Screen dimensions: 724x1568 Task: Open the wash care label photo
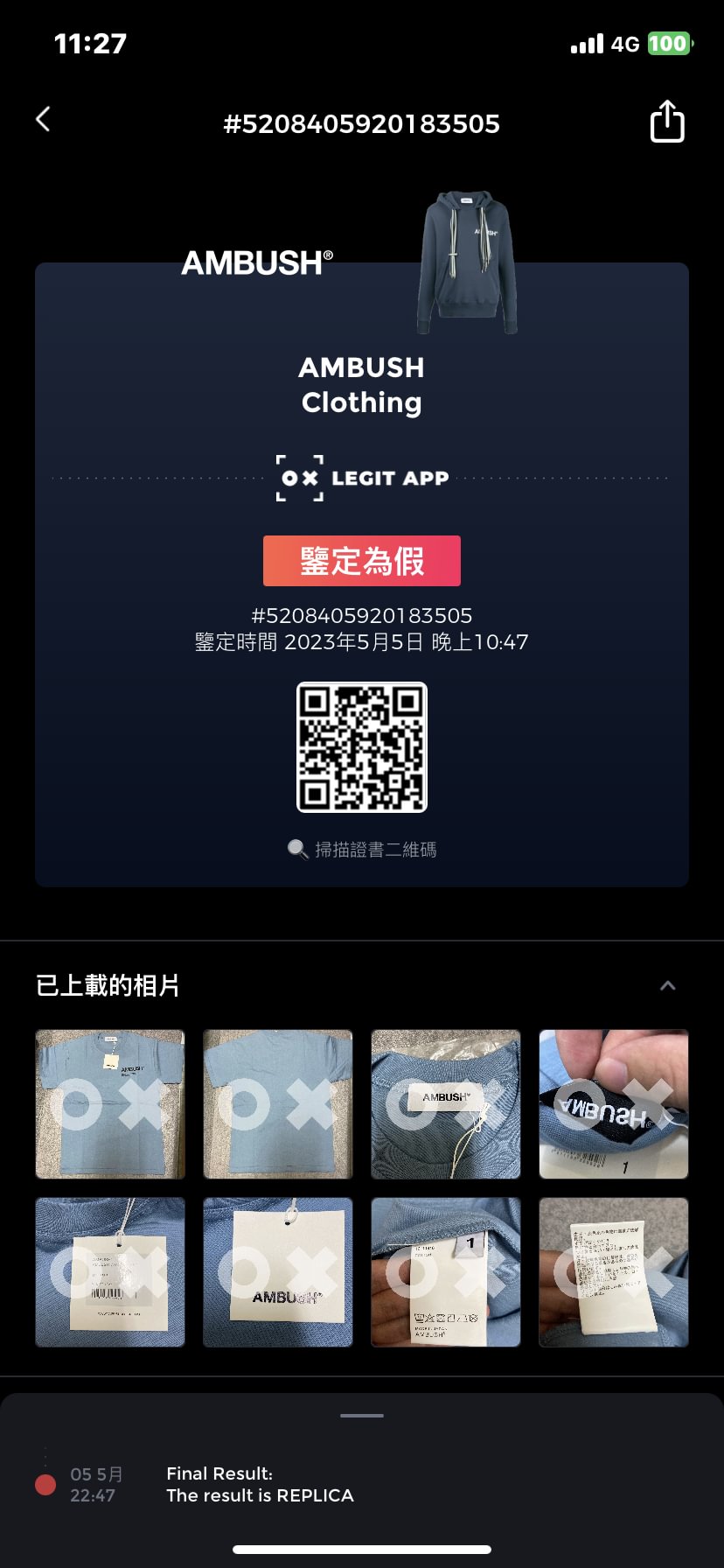pyautogui.click(x=614, y=1272)
